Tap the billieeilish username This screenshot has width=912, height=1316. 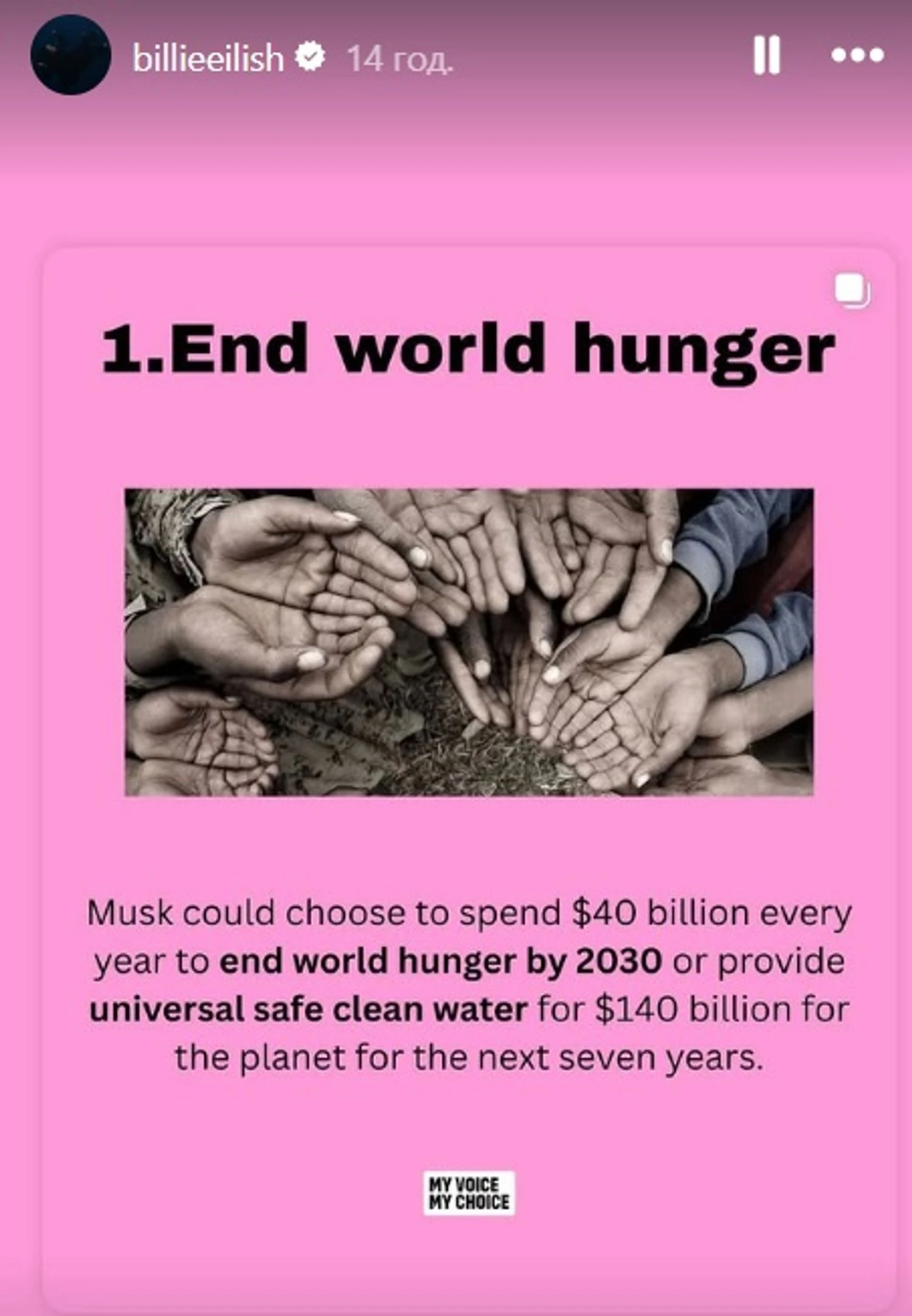209,58
